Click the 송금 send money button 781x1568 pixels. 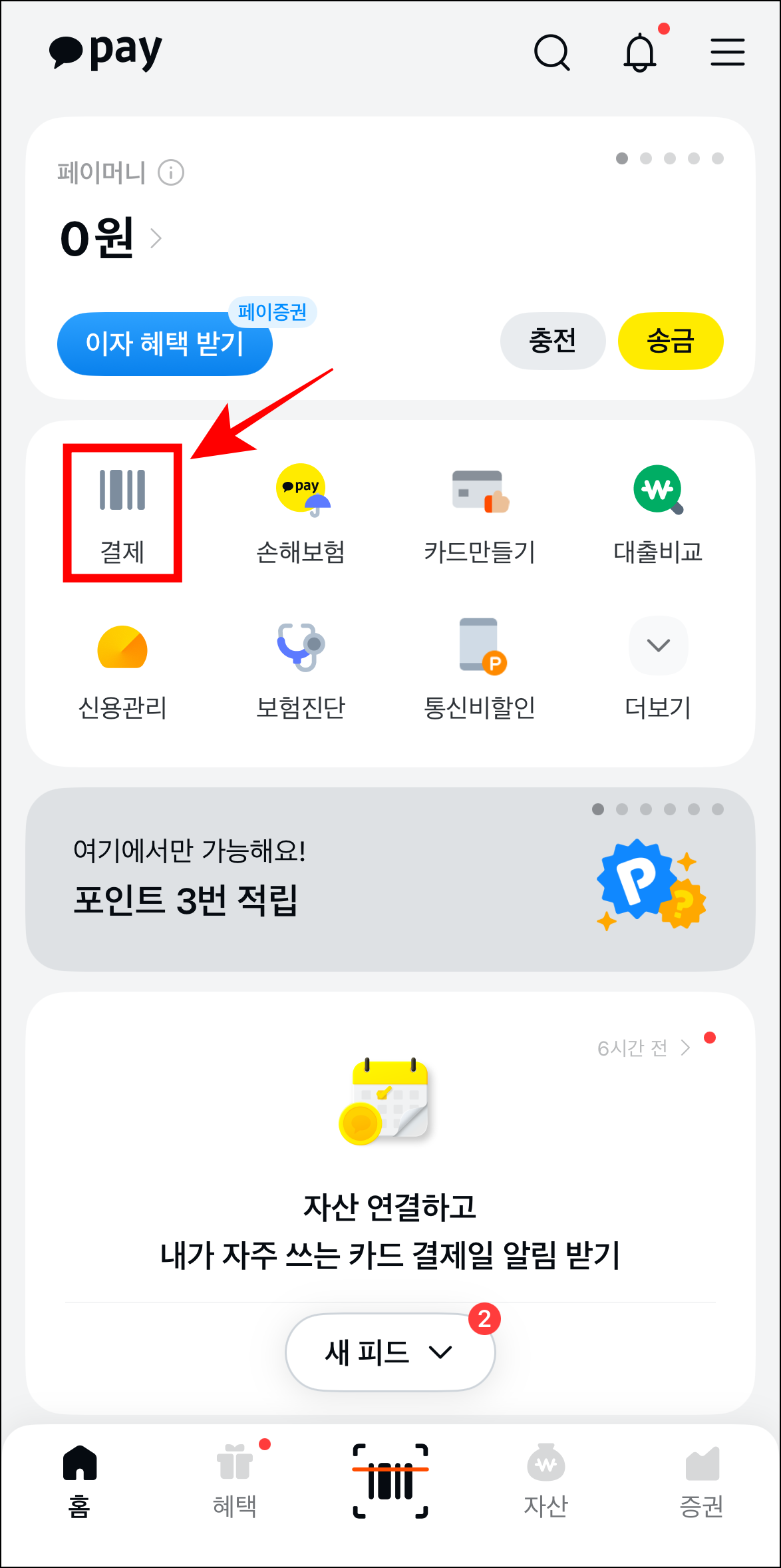(x=670, y=341)
